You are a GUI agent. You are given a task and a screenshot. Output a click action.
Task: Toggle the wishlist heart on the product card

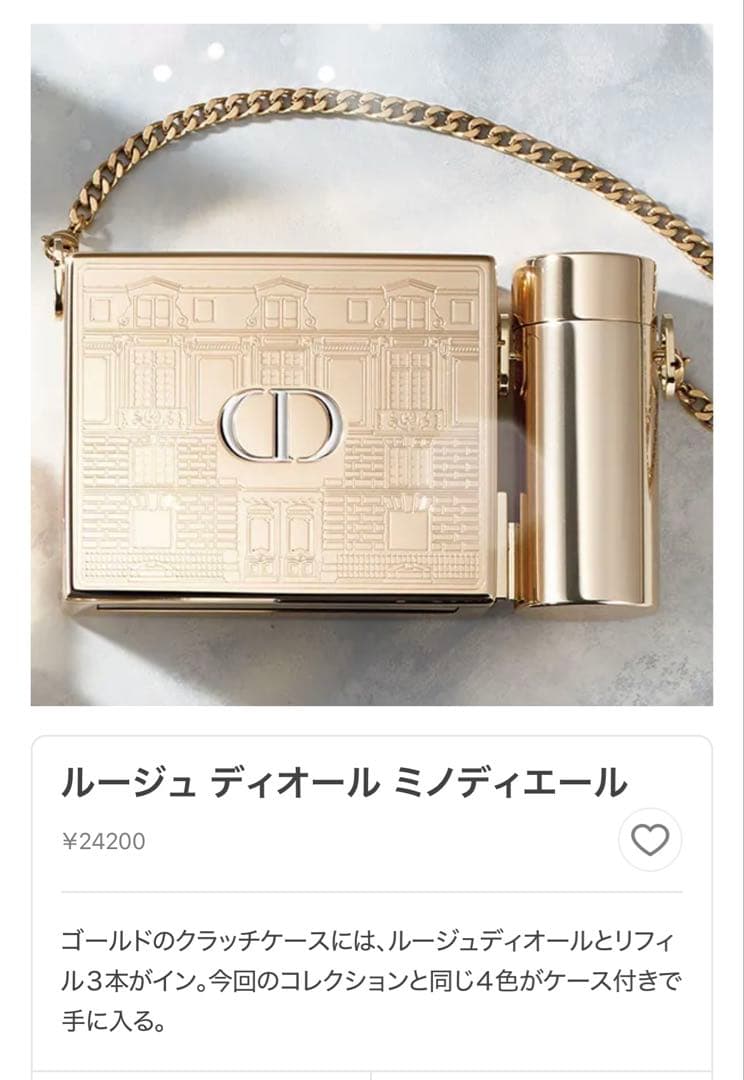click(651, 842)
